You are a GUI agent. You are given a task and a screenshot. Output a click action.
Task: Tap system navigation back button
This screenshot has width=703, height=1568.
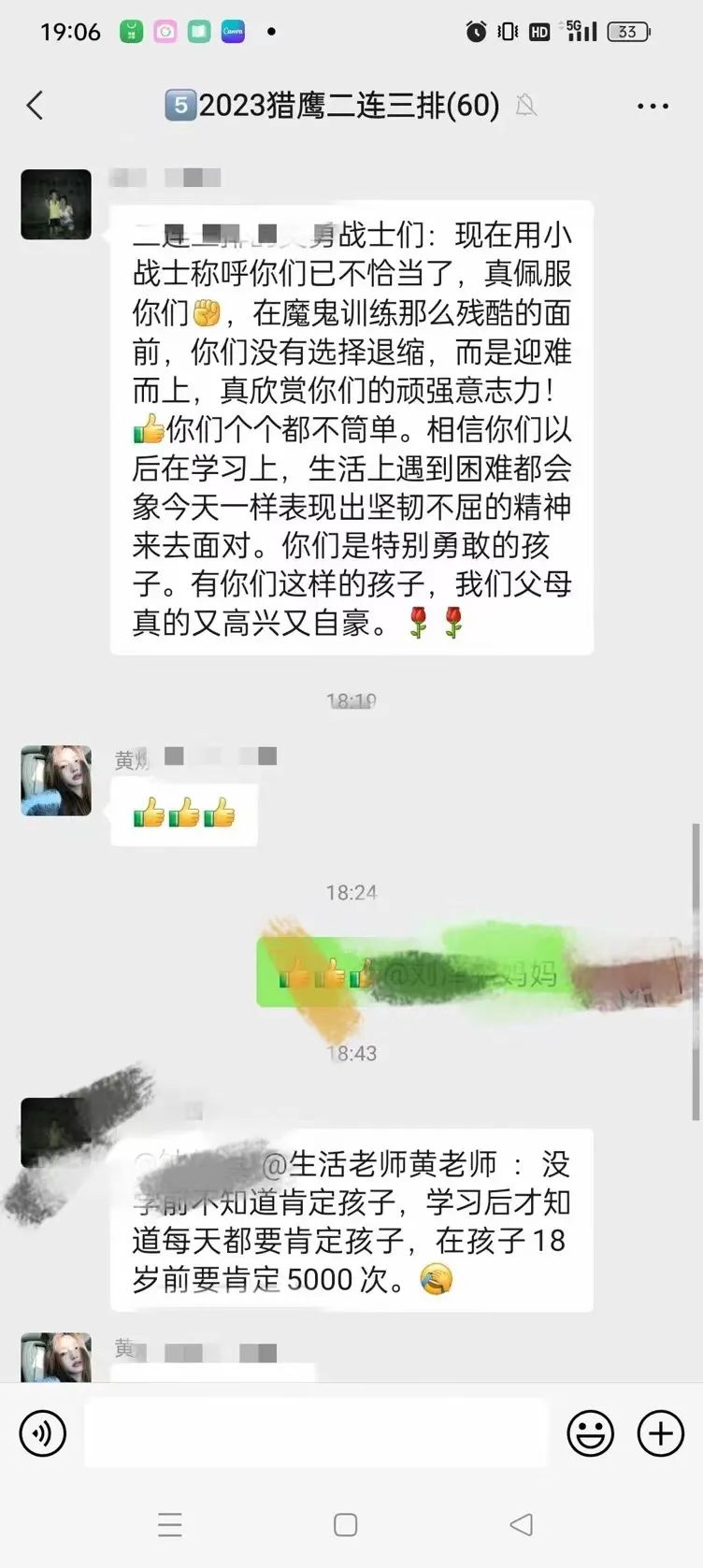click(522, 1525)
